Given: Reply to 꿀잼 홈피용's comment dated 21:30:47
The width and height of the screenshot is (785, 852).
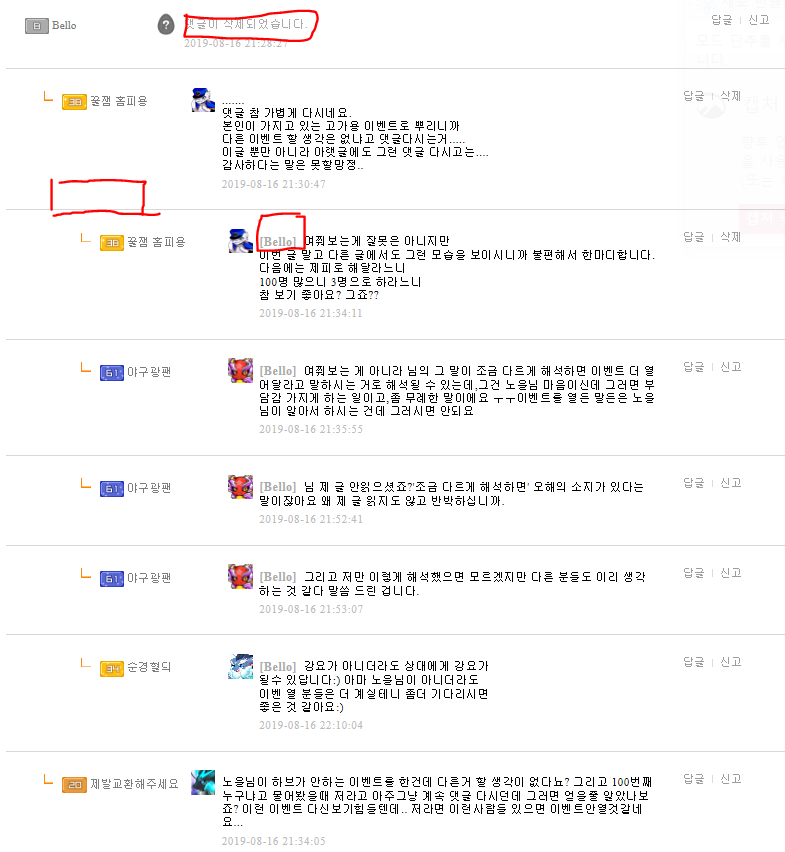Looking at the screenshot, I should (x=693, y=96).
